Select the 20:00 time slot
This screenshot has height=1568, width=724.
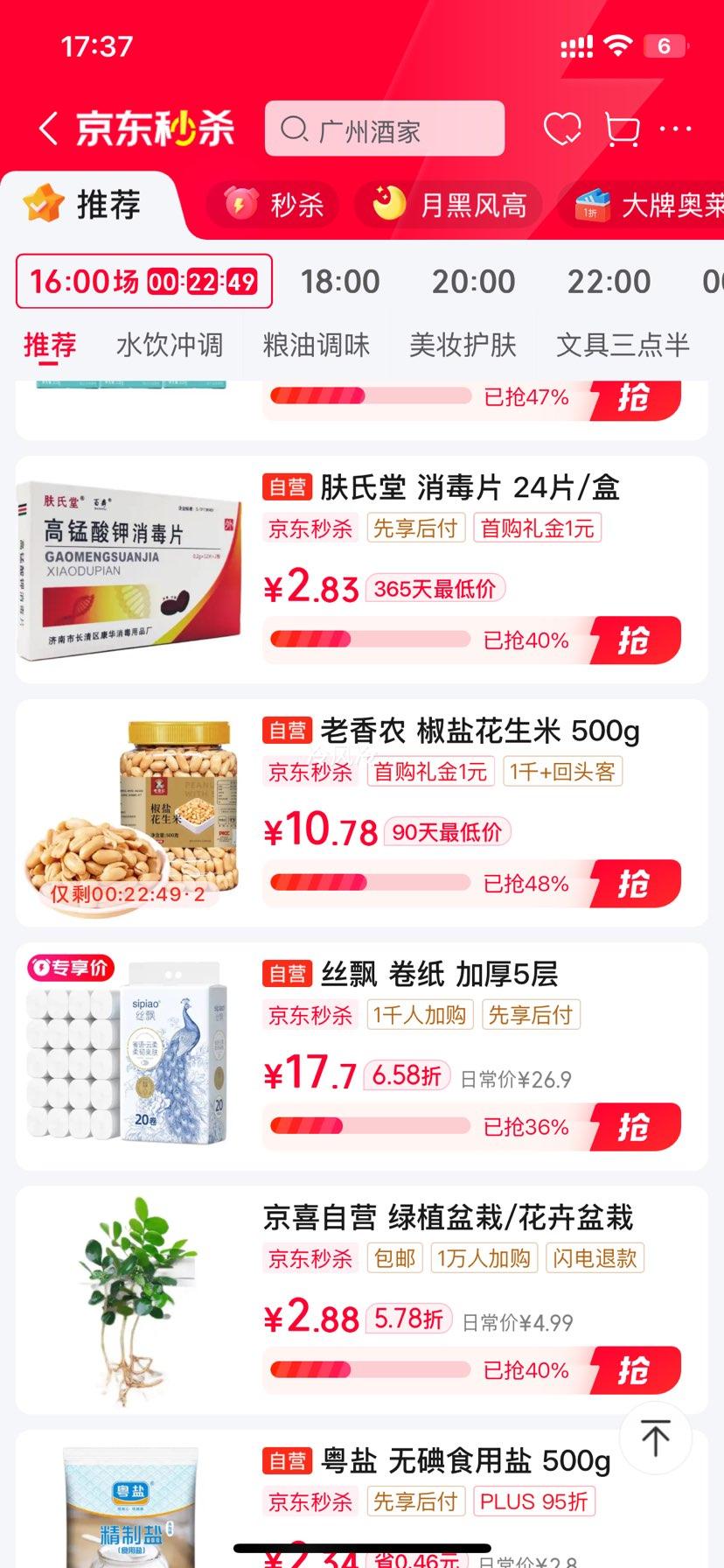click(474, 282)
